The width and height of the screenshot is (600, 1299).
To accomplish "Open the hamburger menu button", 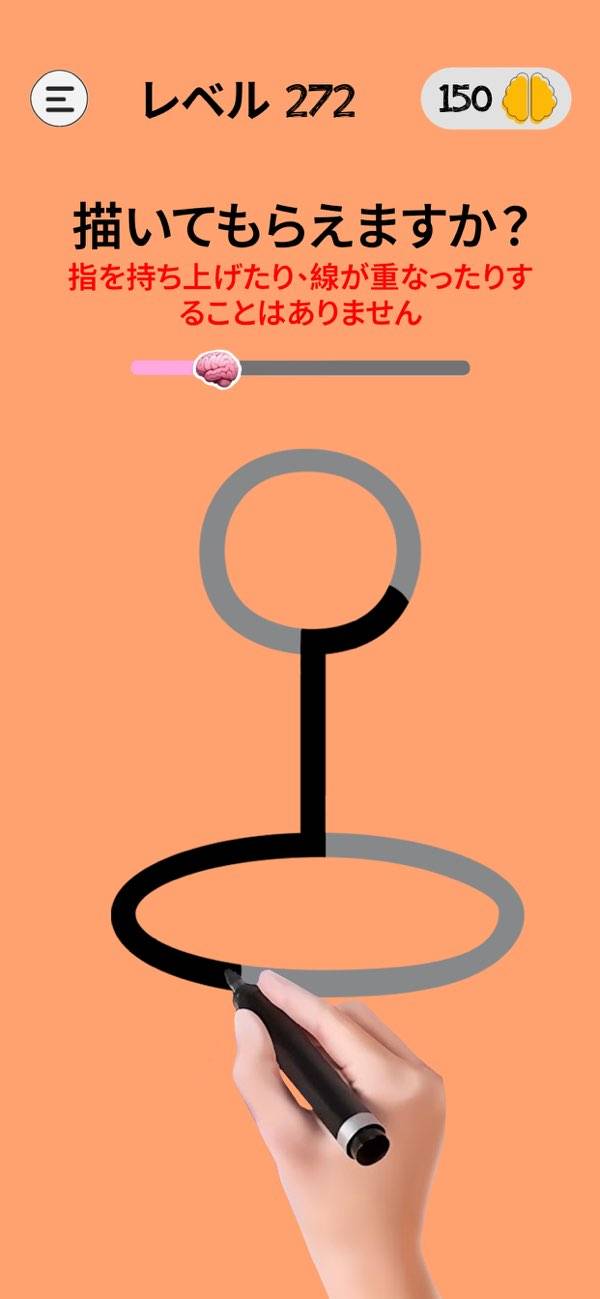I will (x=59, y=98).
